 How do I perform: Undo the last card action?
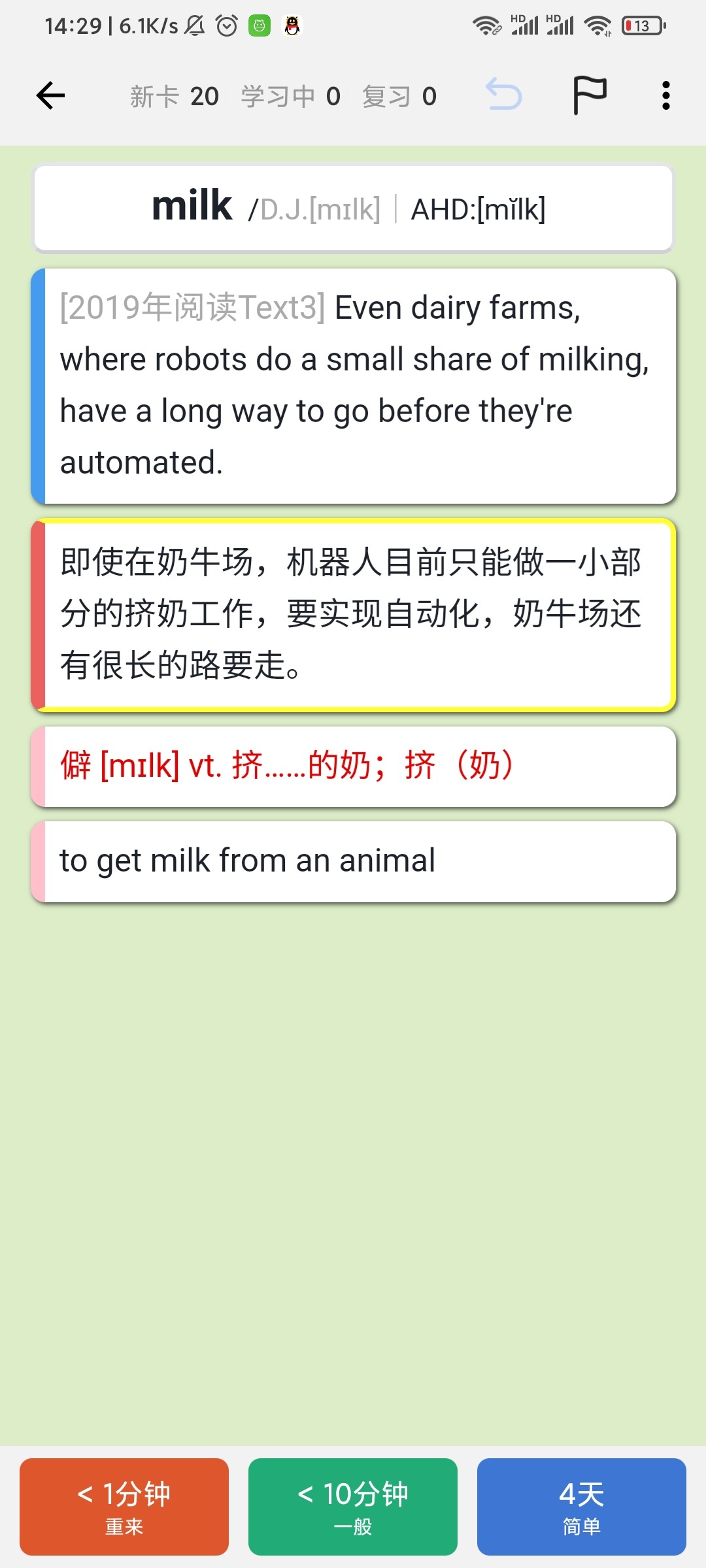coord(504,95)
